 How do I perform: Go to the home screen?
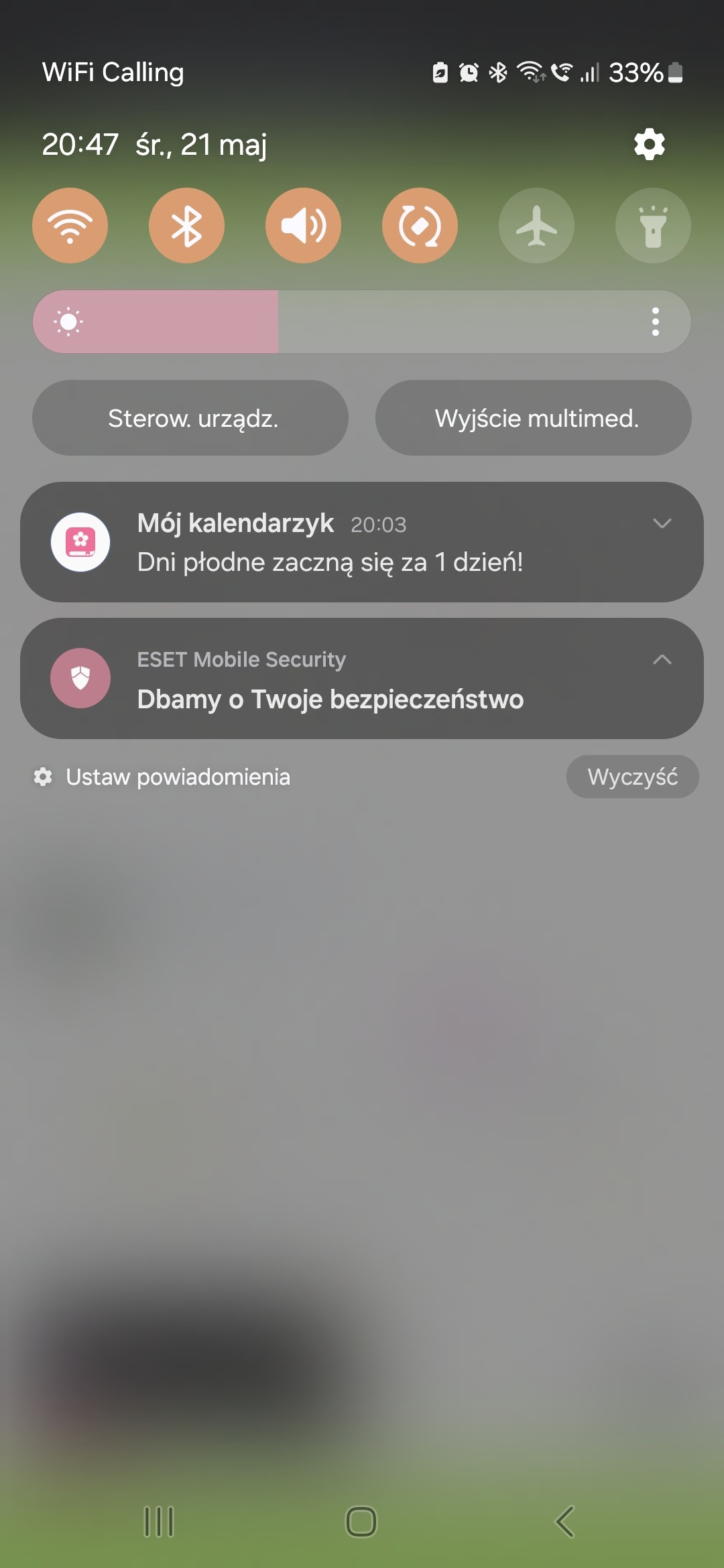361,1521
